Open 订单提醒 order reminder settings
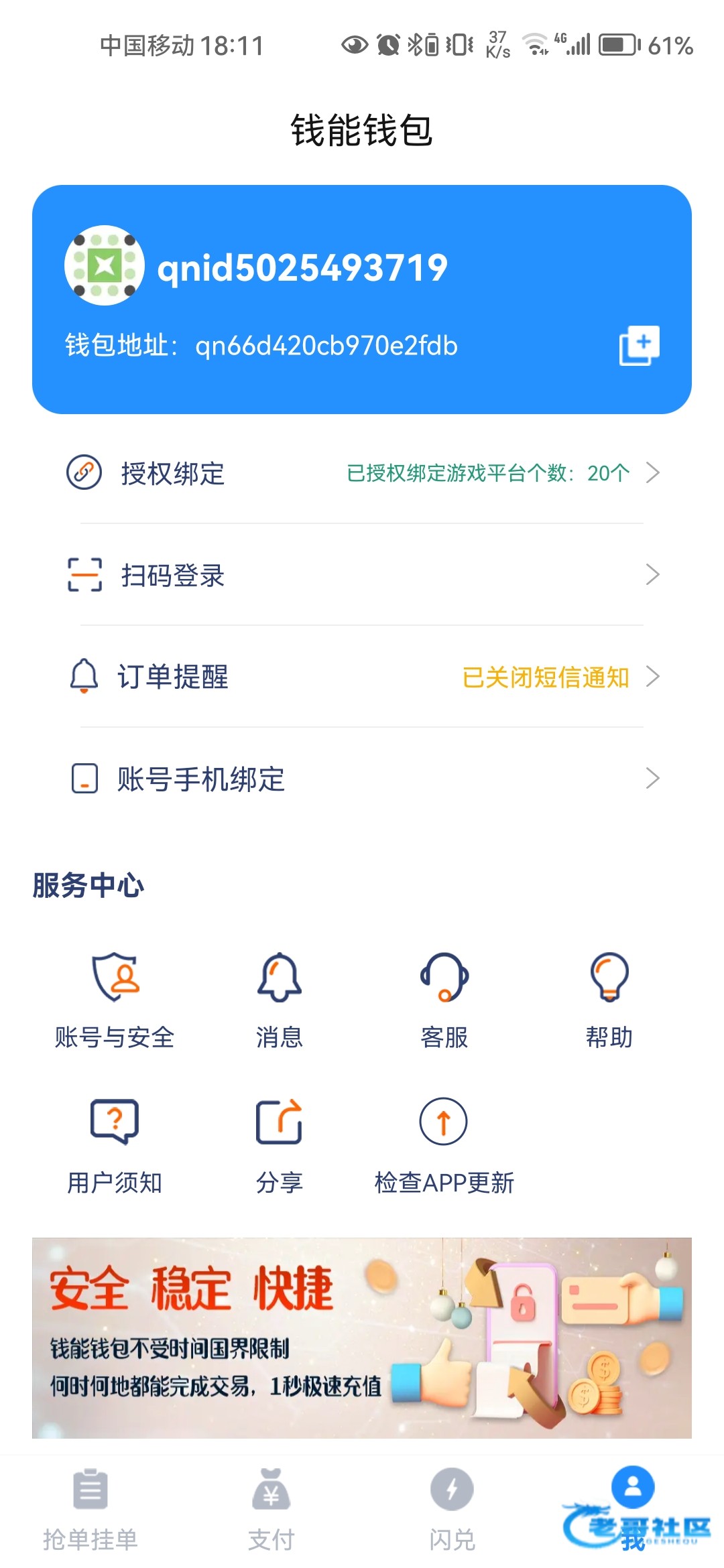The height and width of the screenshot is (1568, 724). coord(362,677)
